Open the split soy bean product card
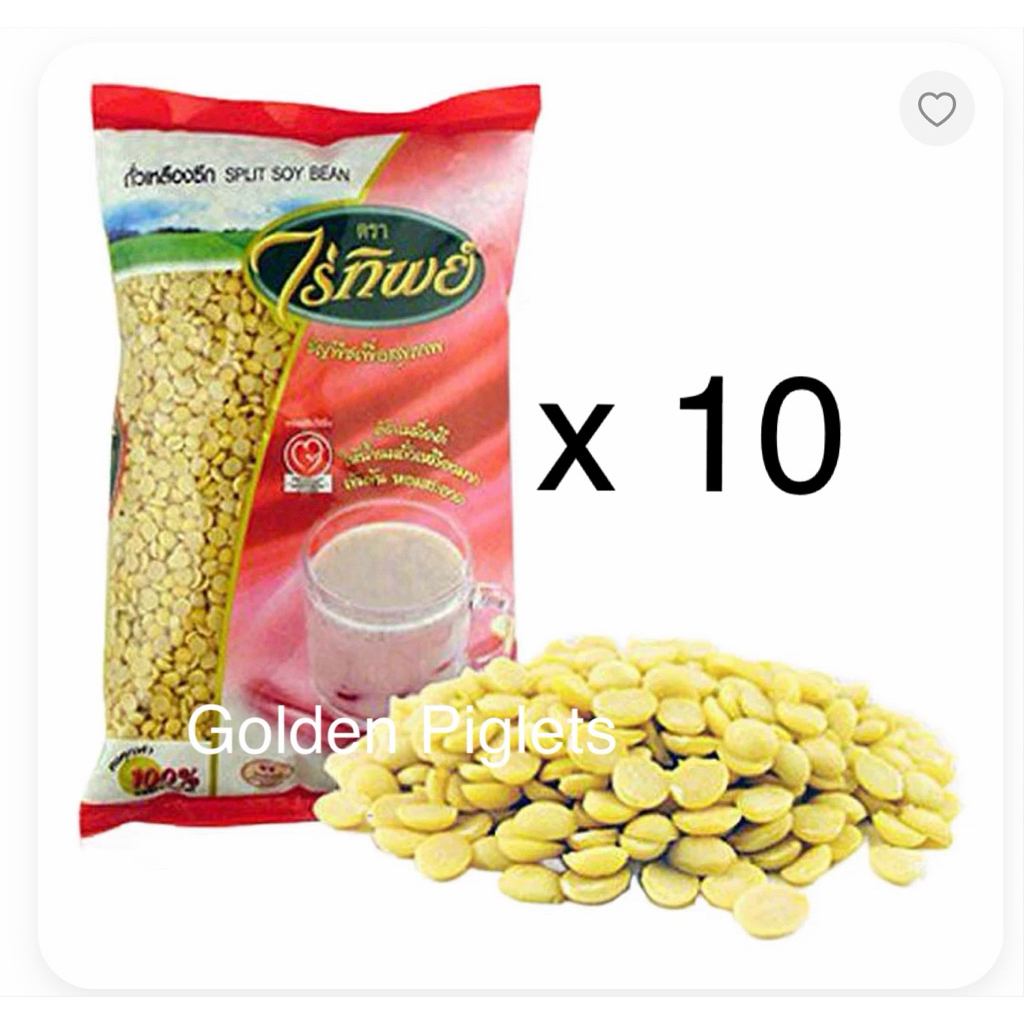Viewport: 1024px width, 1024px height. tap(520, 516)
